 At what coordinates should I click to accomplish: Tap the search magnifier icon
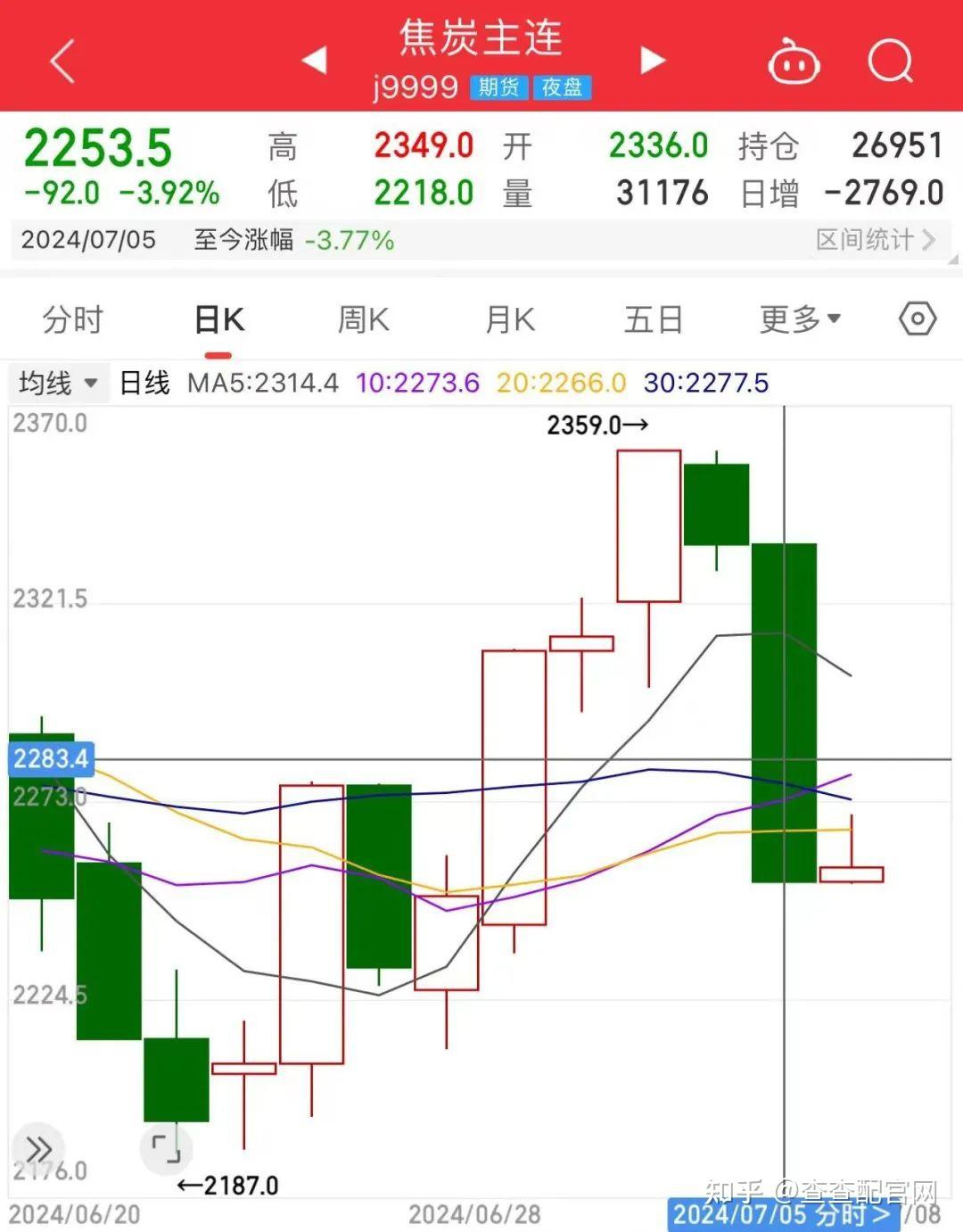(x=889, y=60)
